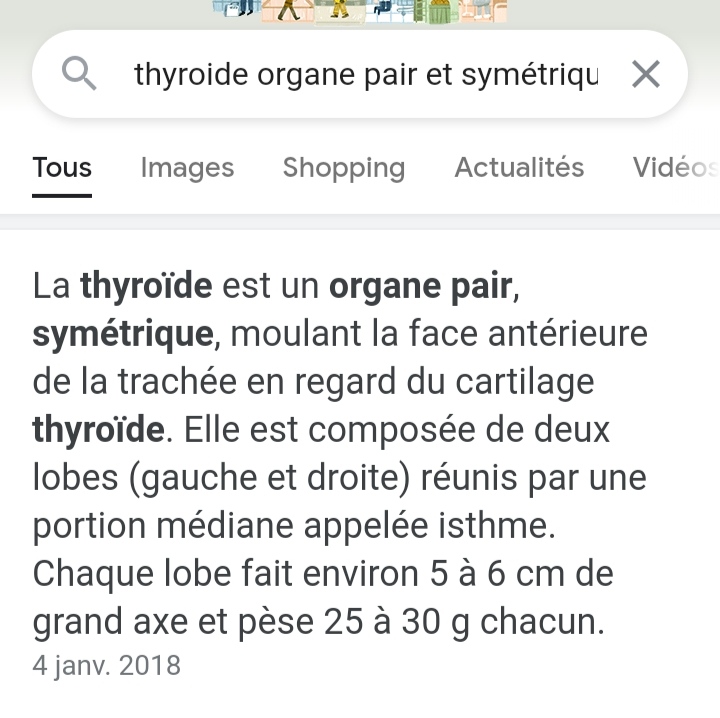The height and width of the screenshot is (718, 720).
Task: Switch to the Shopping tab
Action: click(343, 168)
